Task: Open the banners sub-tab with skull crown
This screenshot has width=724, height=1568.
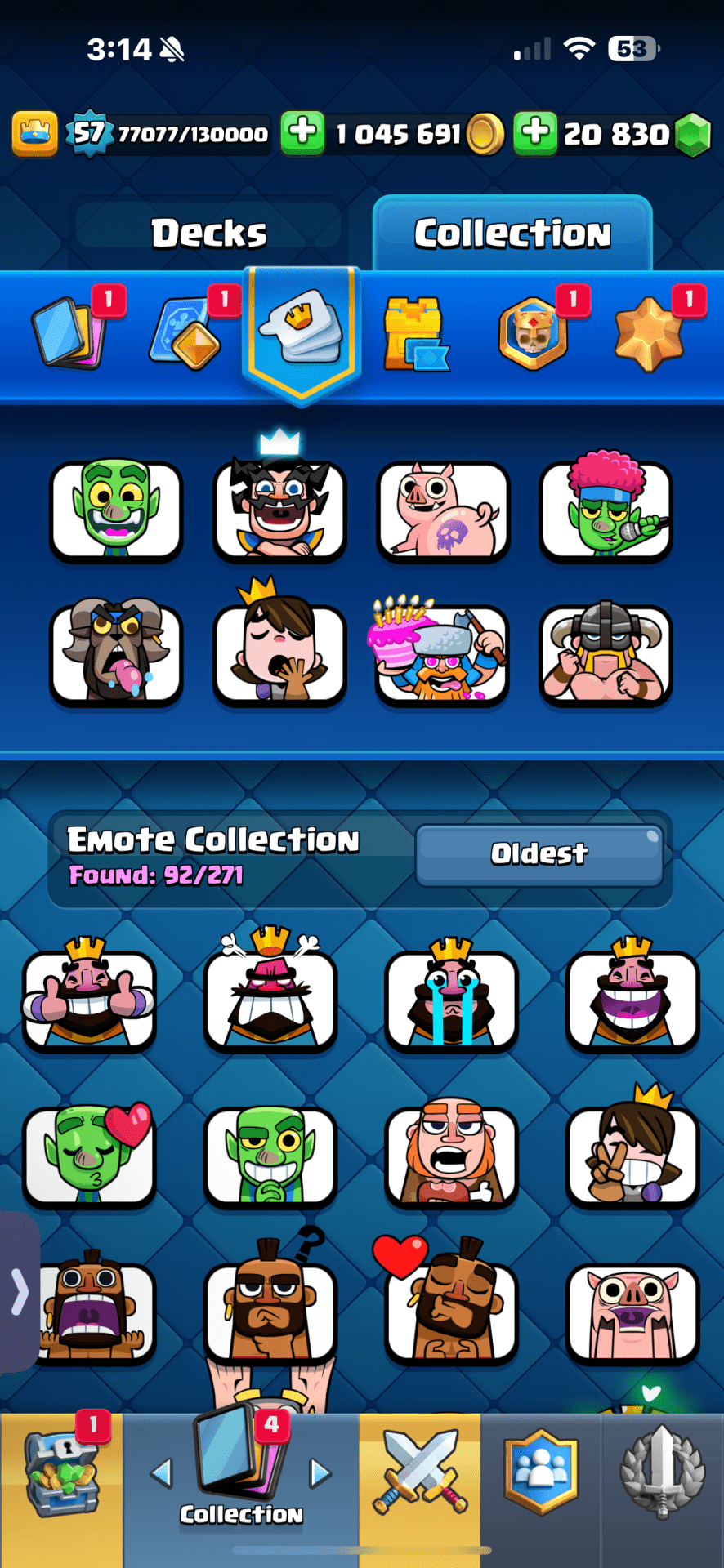Action: click(533, 332)
